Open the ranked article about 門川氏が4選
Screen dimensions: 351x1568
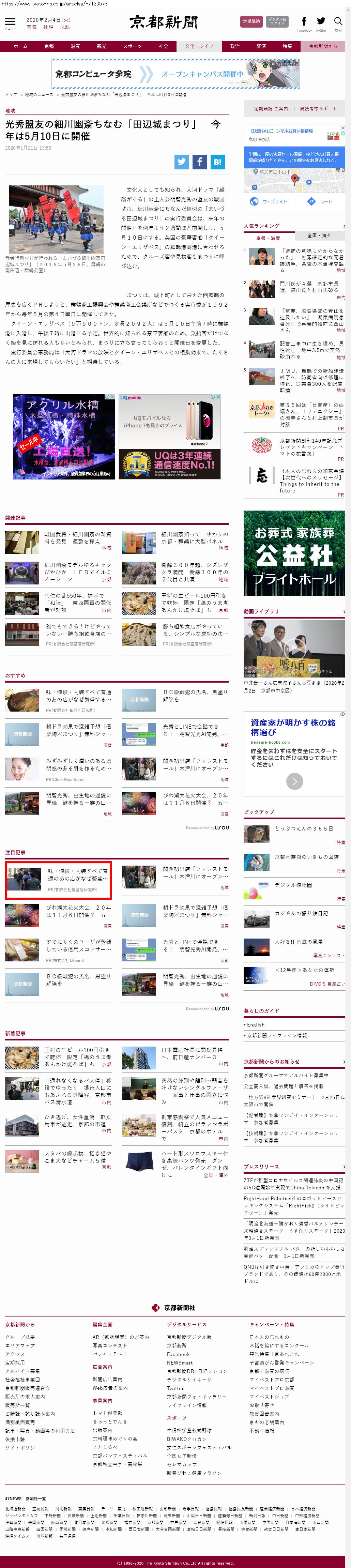coord(310,287)
